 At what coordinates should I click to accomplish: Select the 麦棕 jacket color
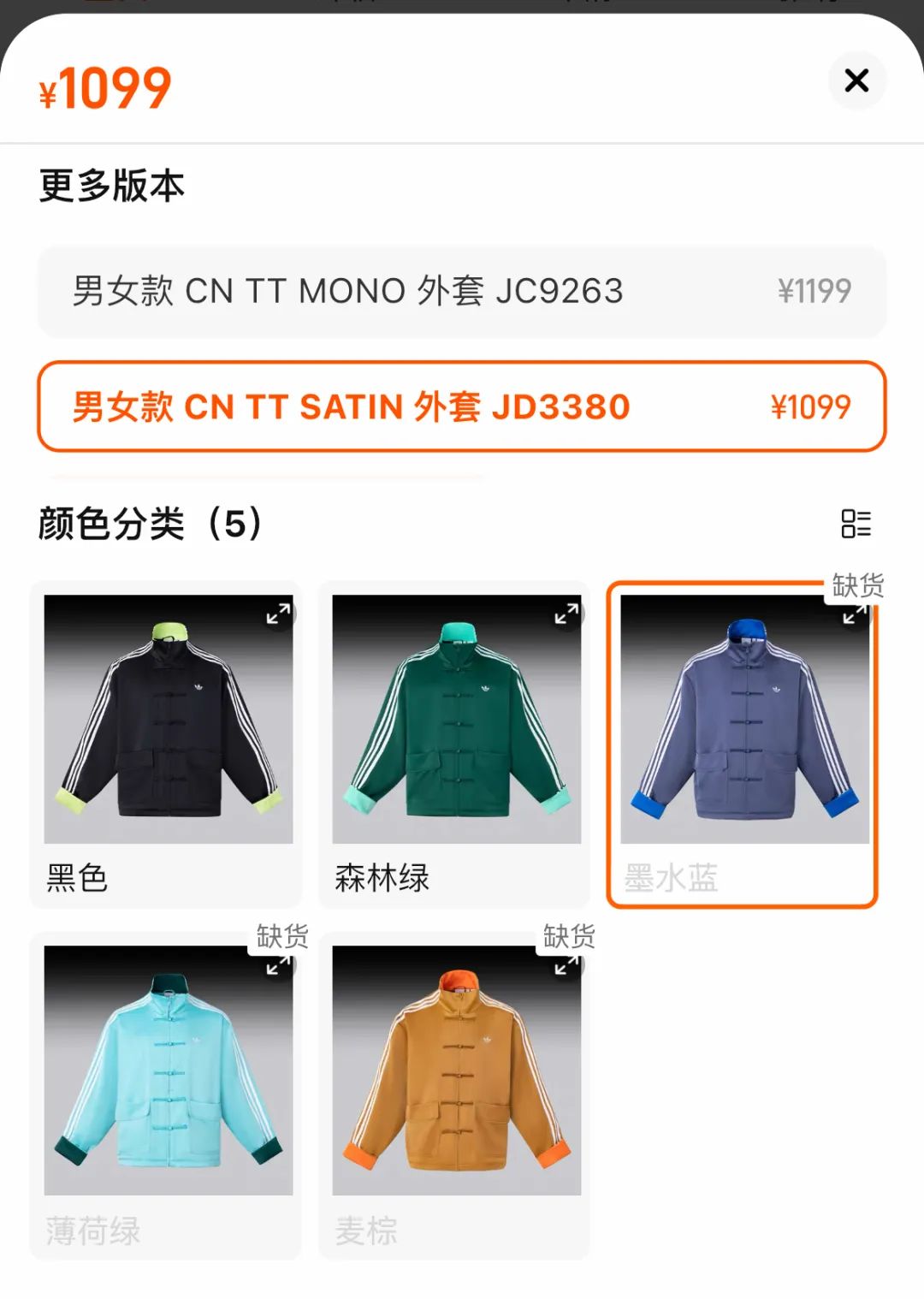[x=455, y=1095]
